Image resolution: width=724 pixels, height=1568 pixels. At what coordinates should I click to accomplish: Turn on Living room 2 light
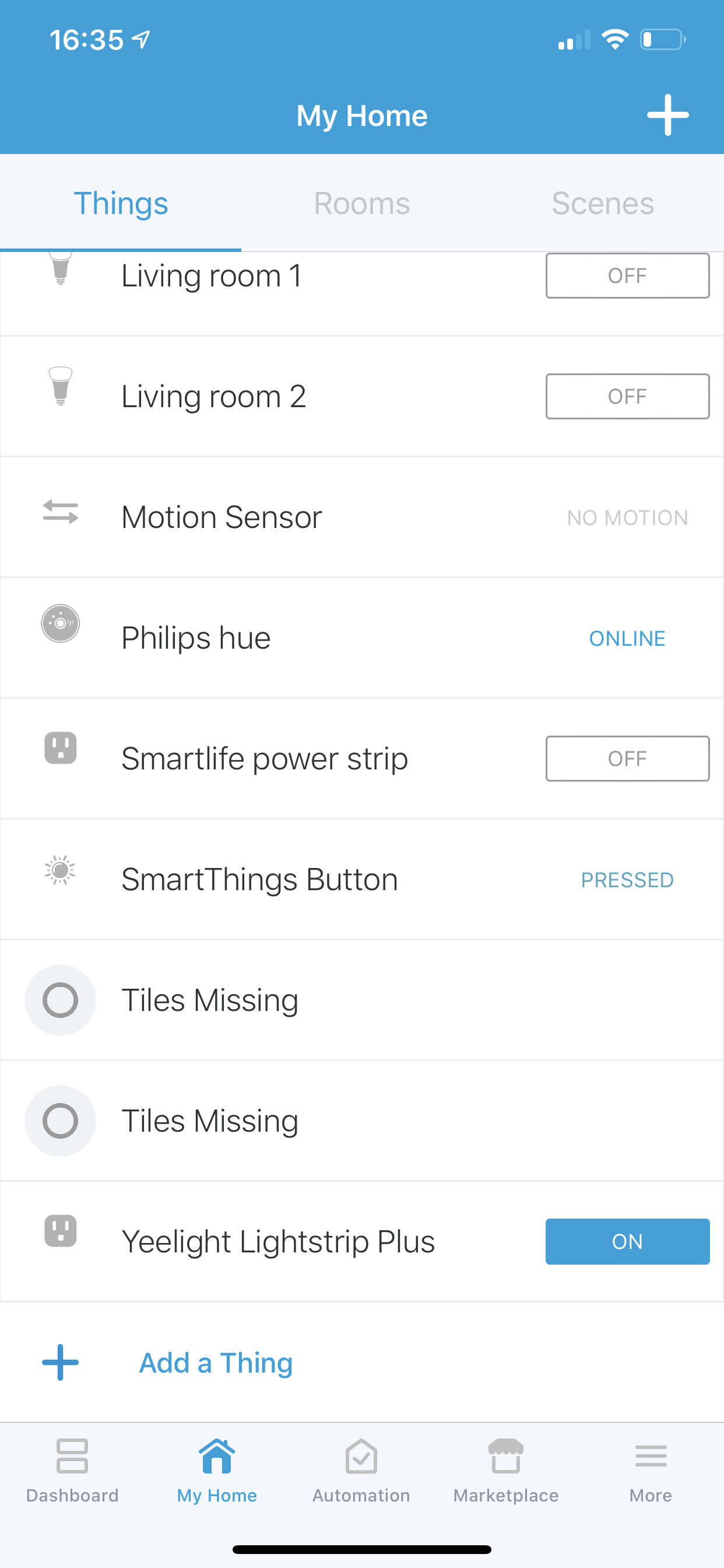tap(627, 396)
